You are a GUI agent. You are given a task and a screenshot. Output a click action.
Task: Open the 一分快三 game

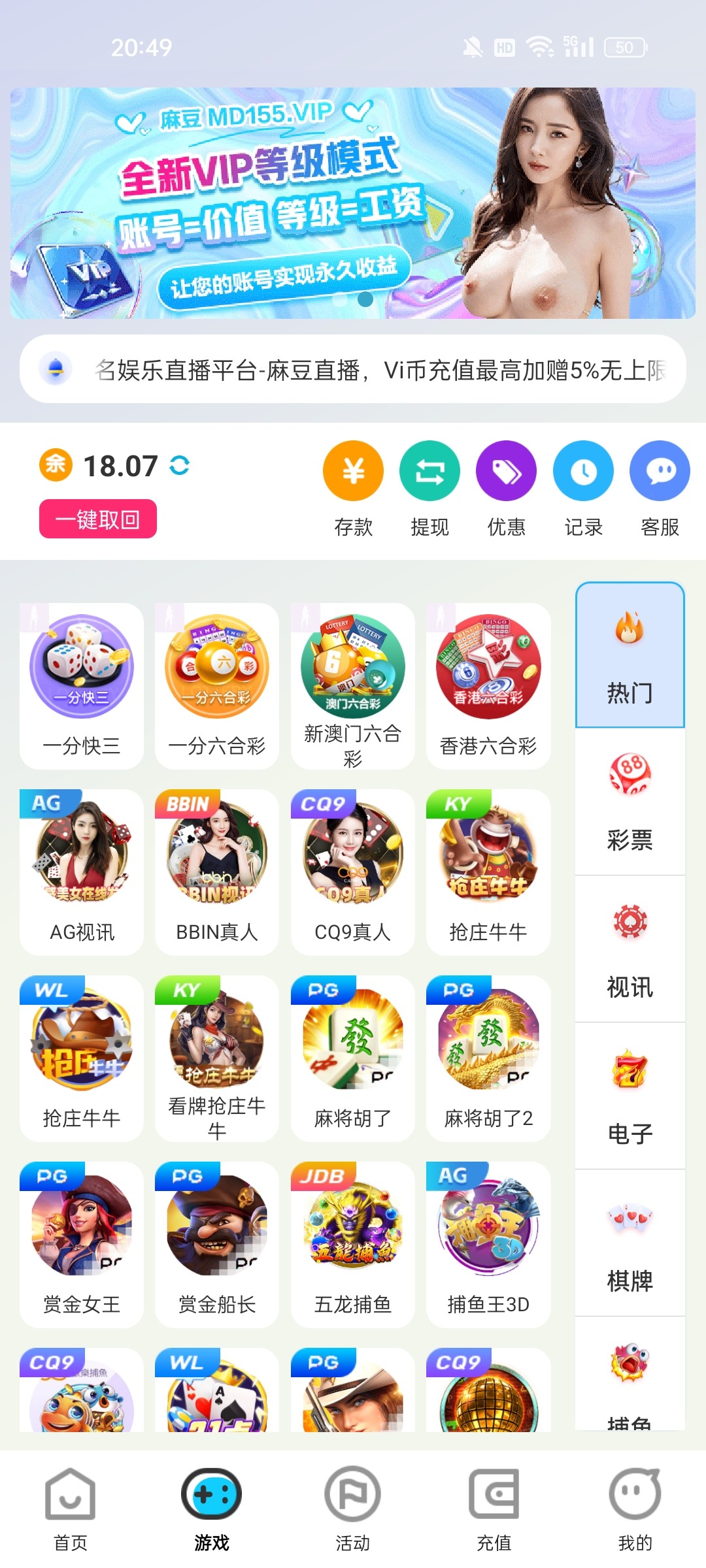tap(82, 686)
